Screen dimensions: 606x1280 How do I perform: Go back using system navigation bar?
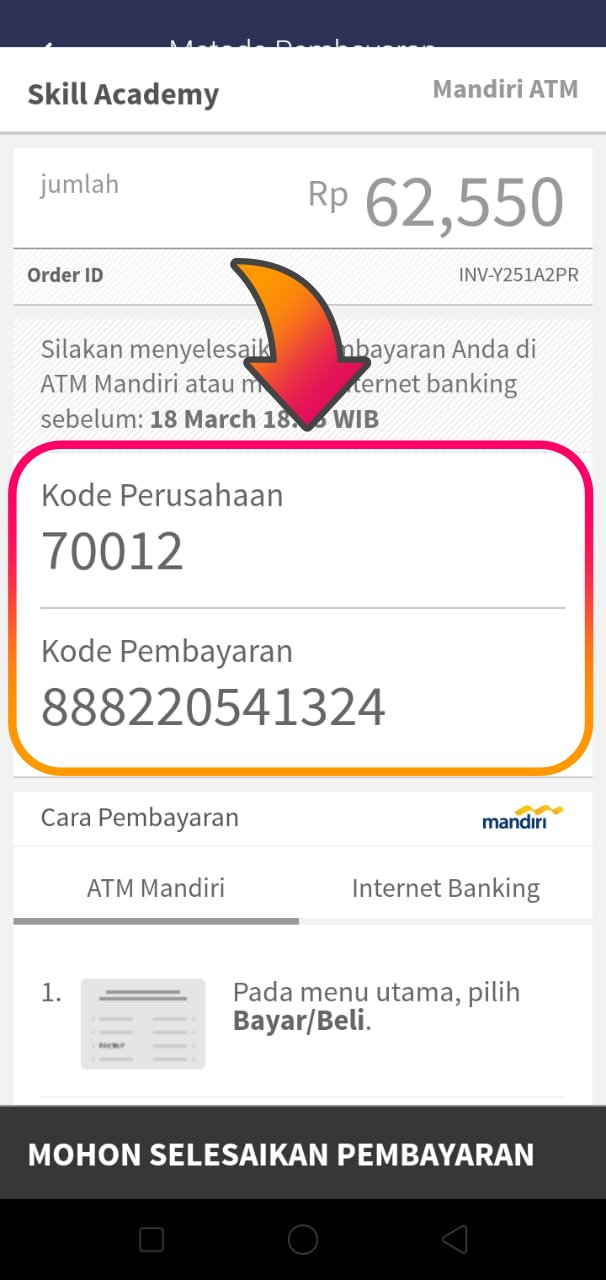(454, 1240)
